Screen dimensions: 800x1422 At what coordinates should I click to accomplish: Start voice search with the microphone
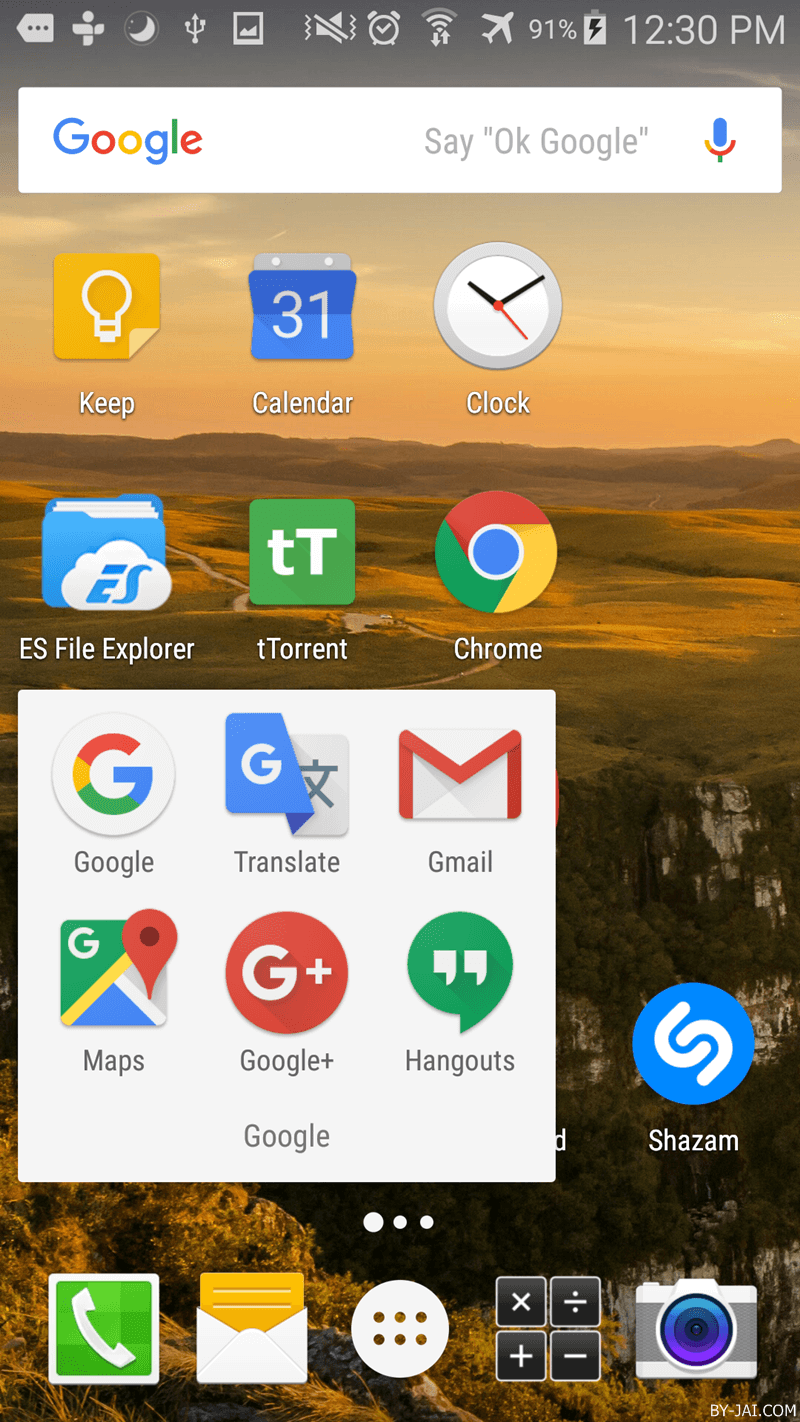720,140
